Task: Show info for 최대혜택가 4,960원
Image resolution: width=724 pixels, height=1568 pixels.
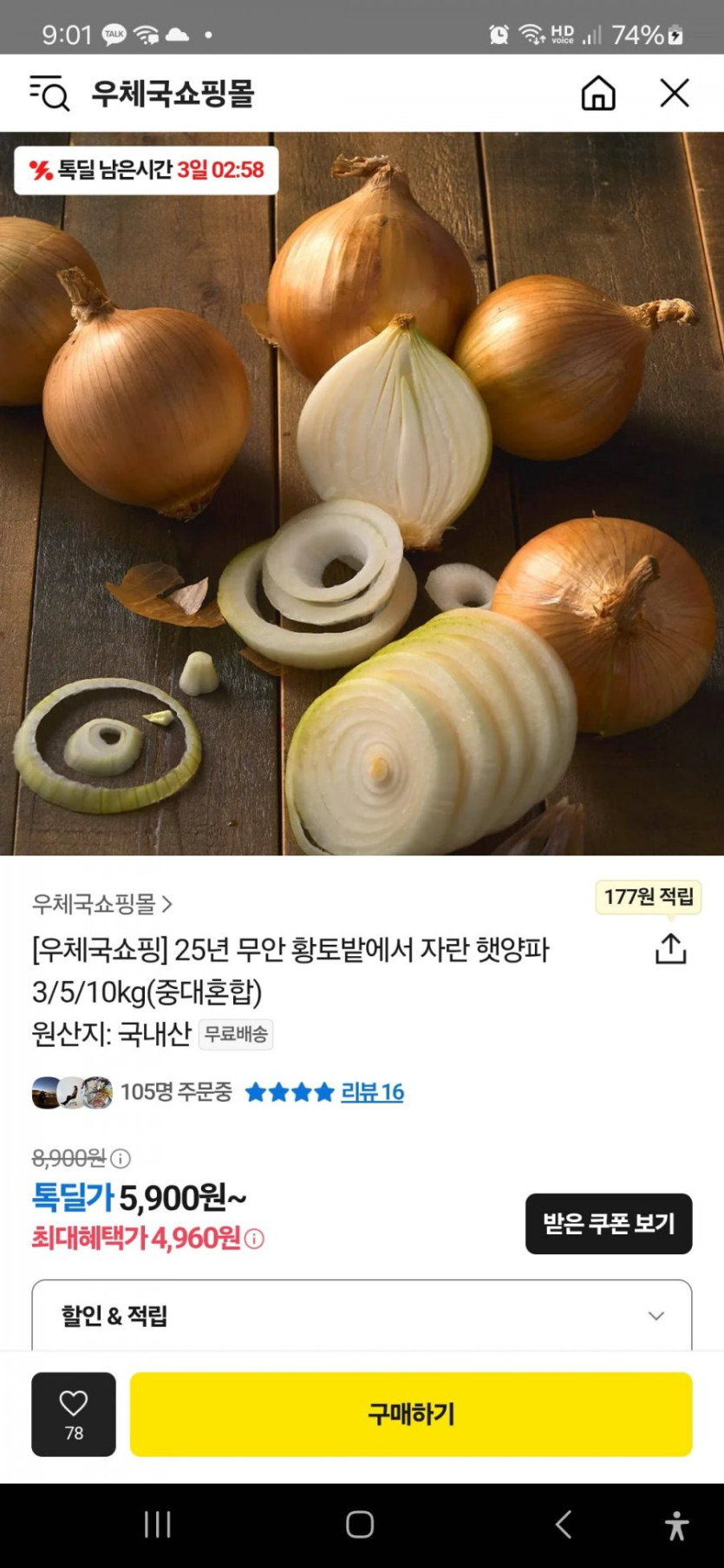Action: click(254, 1239)
